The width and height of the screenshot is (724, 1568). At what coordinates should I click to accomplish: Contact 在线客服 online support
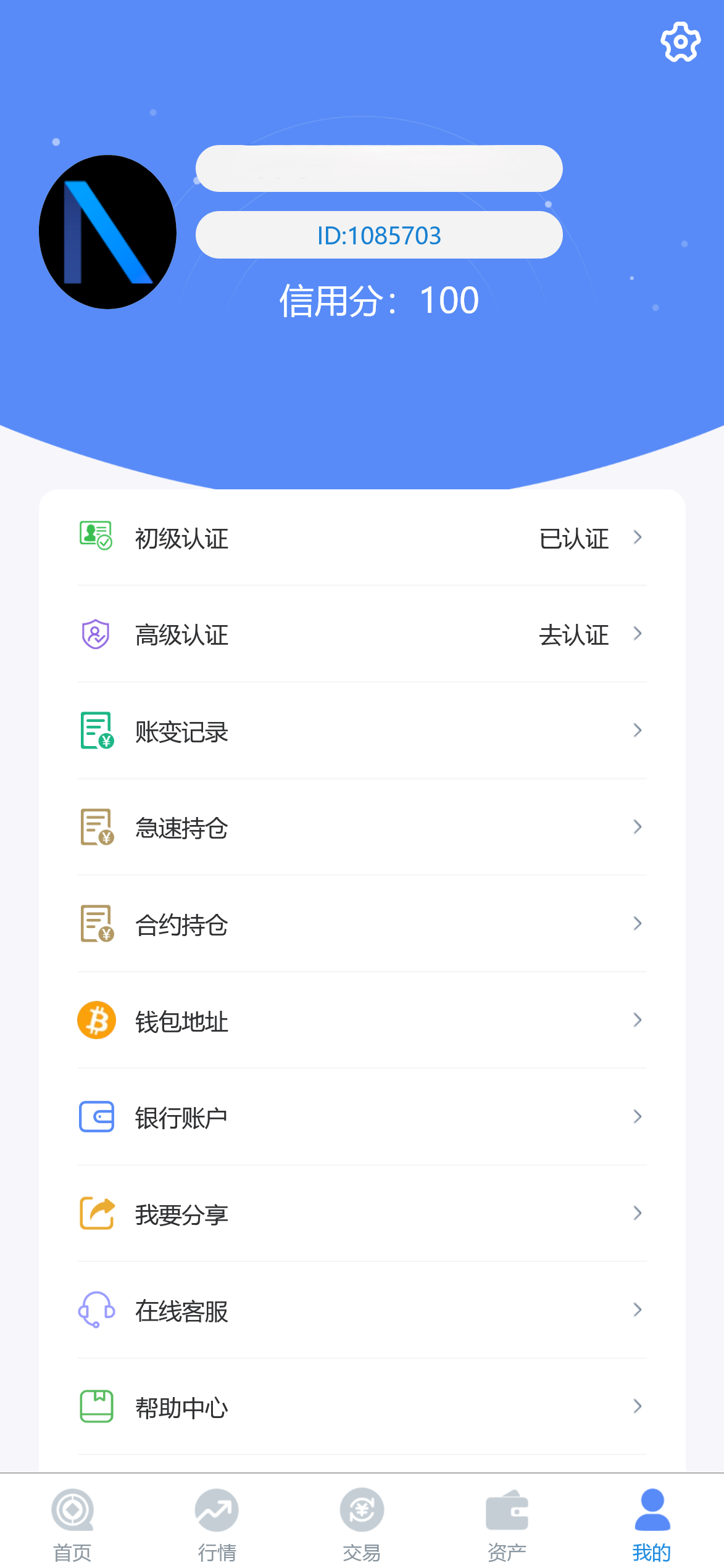(362, 1311)
